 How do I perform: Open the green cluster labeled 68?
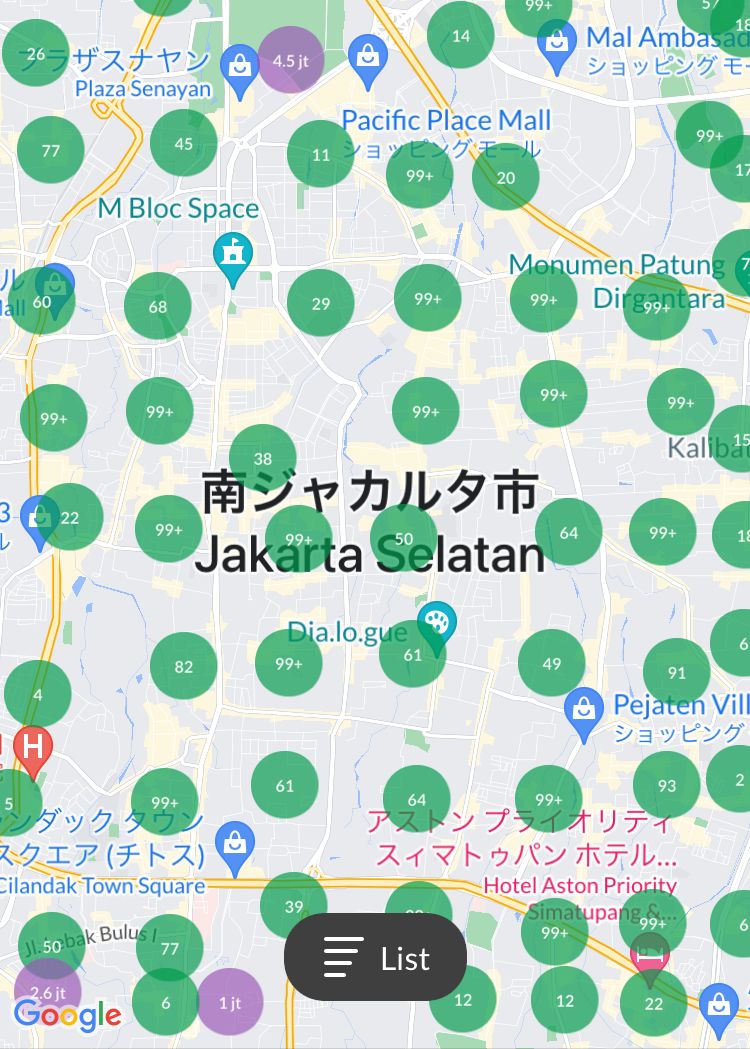pyautogui.click(x=158, y=306)
